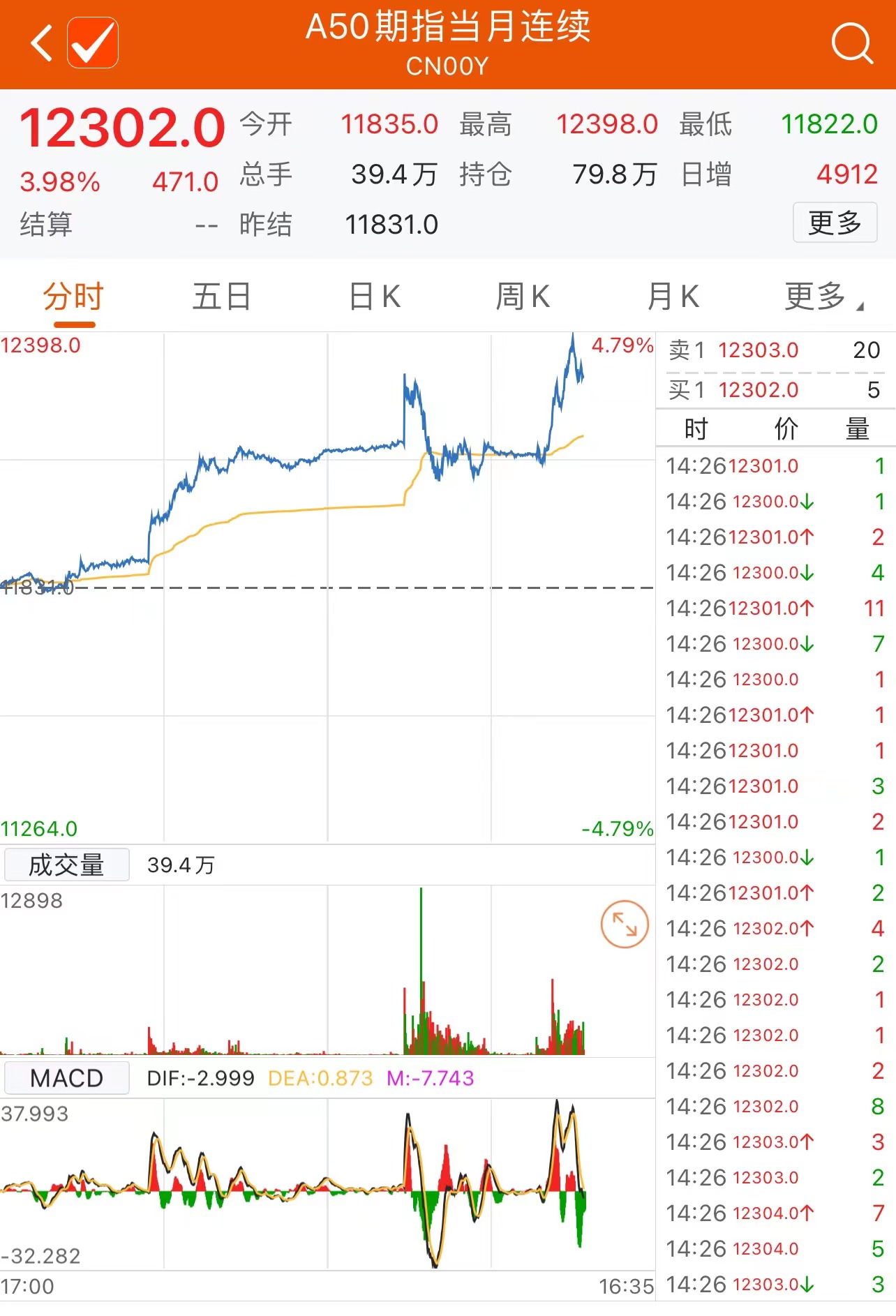Viewport: 896px width, 1316px height.
Task: Toggle the watchlist checkmark icon
Action: tap(93, 43)
